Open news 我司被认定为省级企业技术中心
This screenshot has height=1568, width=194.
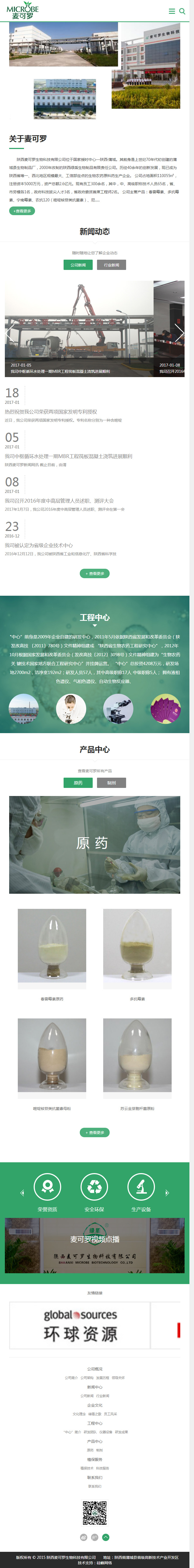(39, 546)
